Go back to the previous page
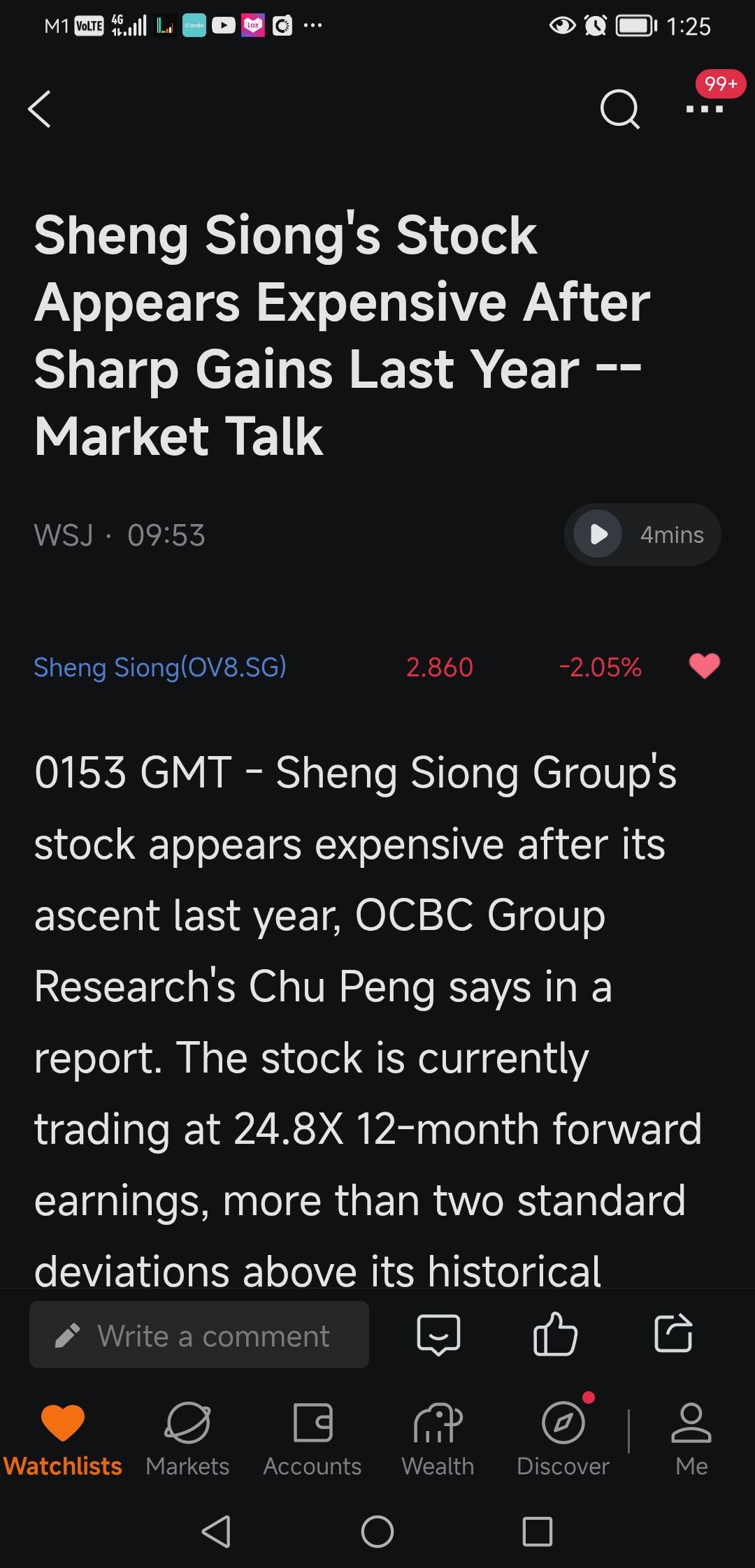This screenshot has height=1568, width=755. 40,110
